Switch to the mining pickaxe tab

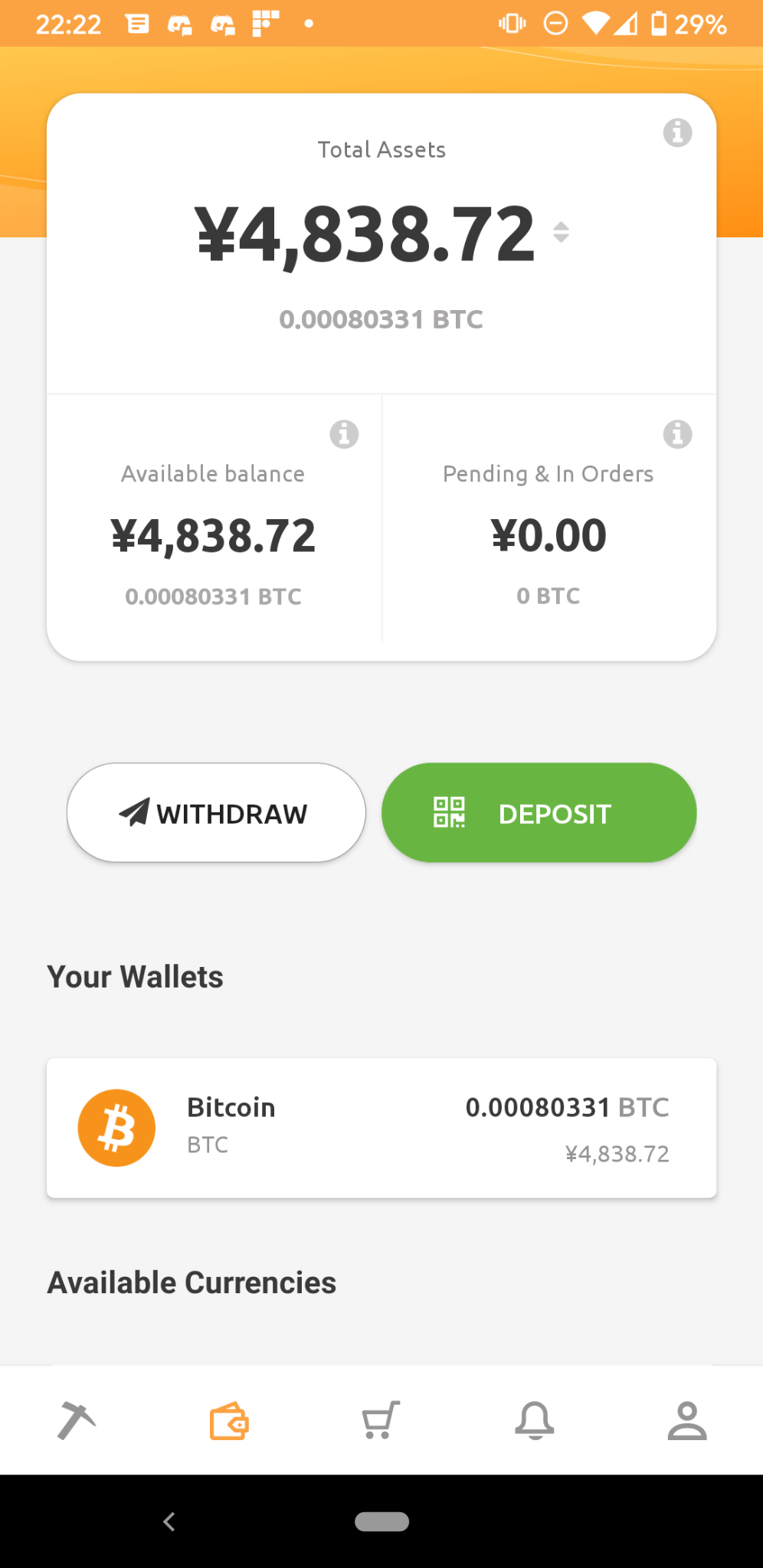[77, 1420]
